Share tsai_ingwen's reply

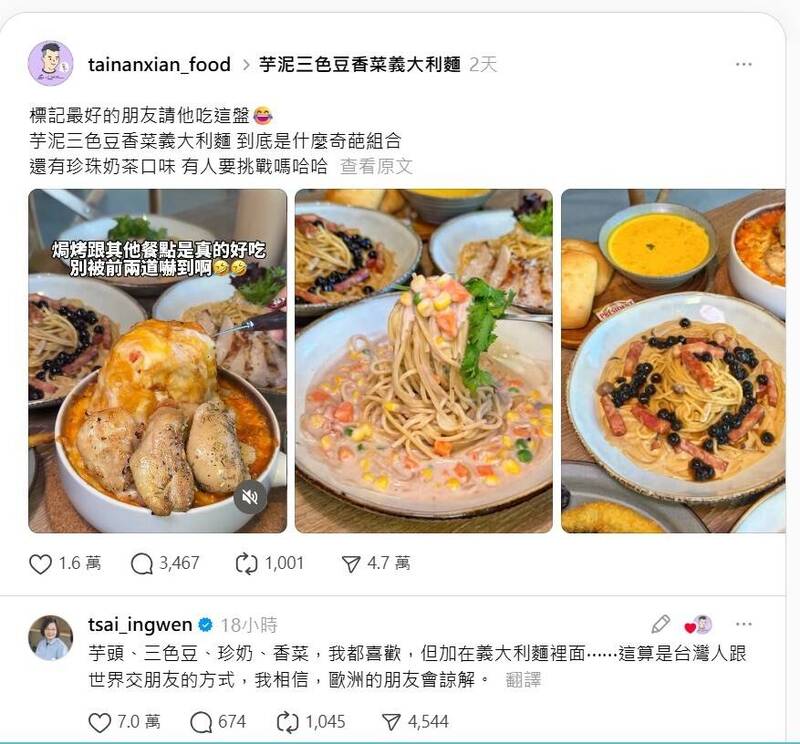(x=391, y=721)
